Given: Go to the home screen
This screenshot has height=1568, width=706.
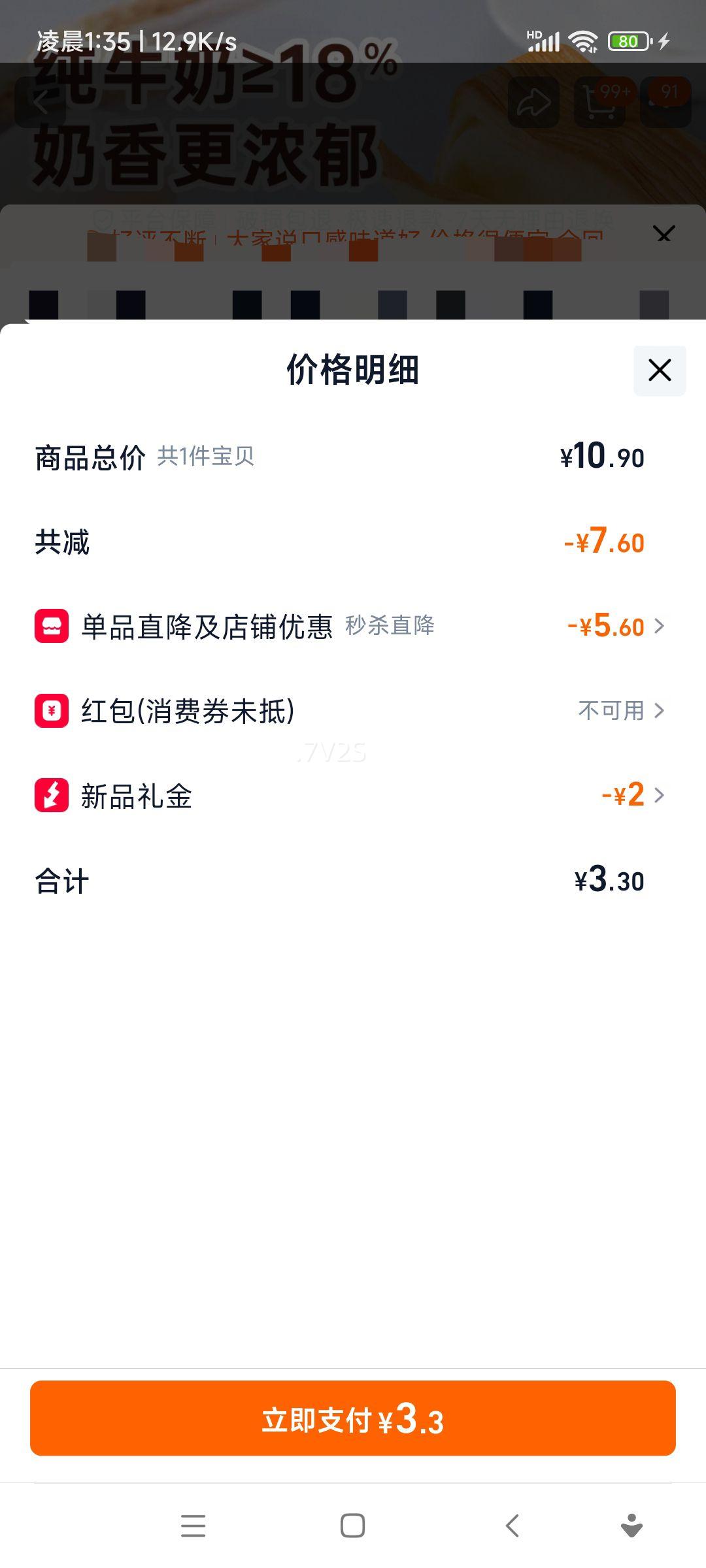Looking at the screenshot, I should coord(352,1526).
